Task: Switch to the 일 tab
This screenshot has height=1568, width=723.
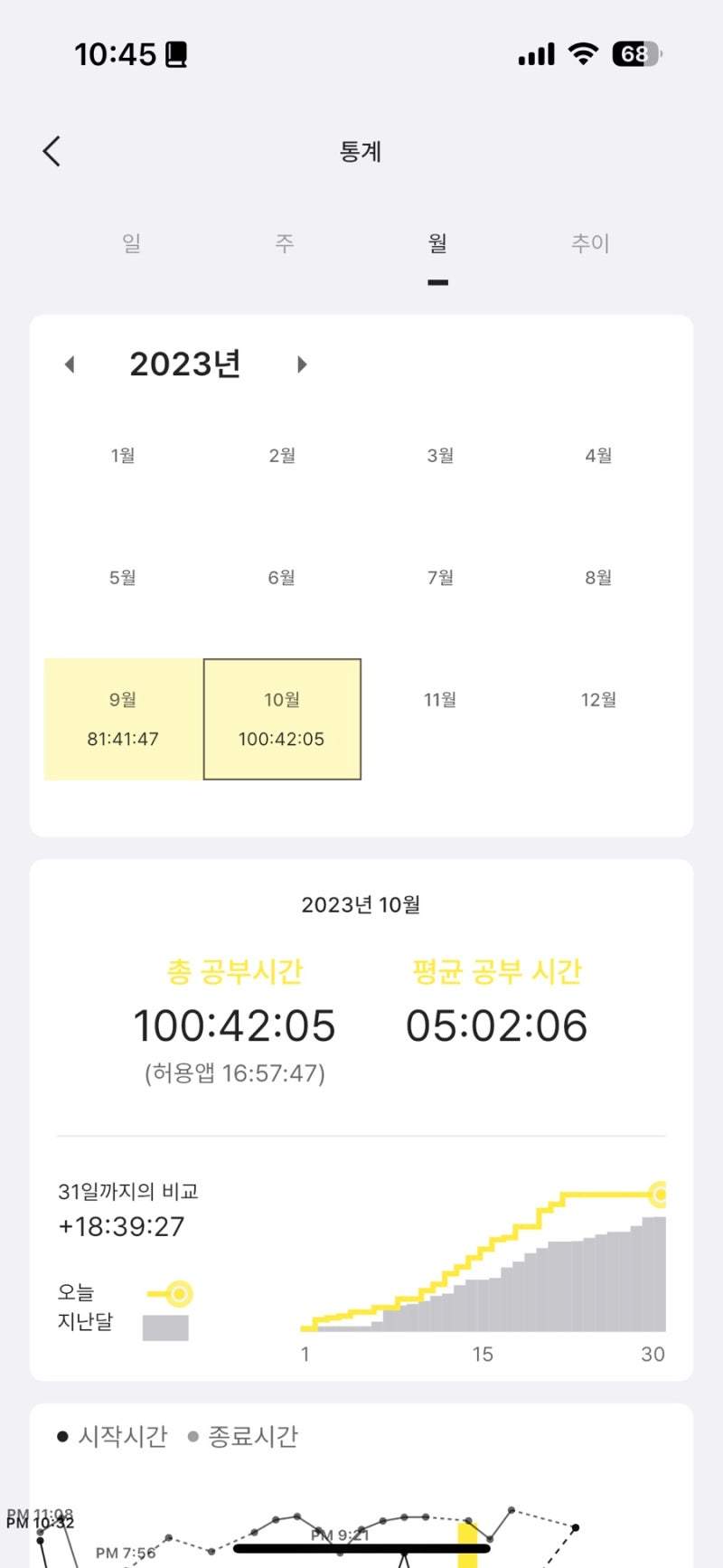Action: (132, 242)
